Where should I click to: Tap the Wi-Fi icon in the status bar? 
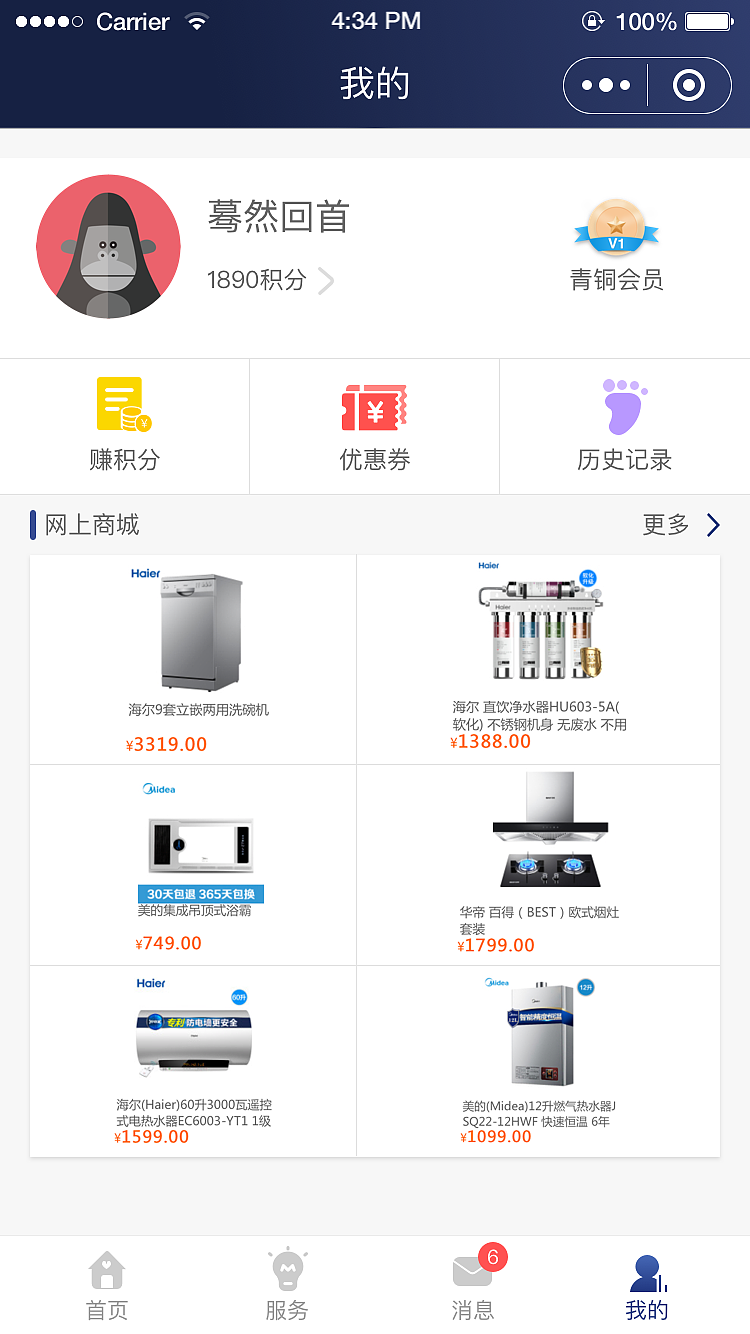tap(196, 20)
